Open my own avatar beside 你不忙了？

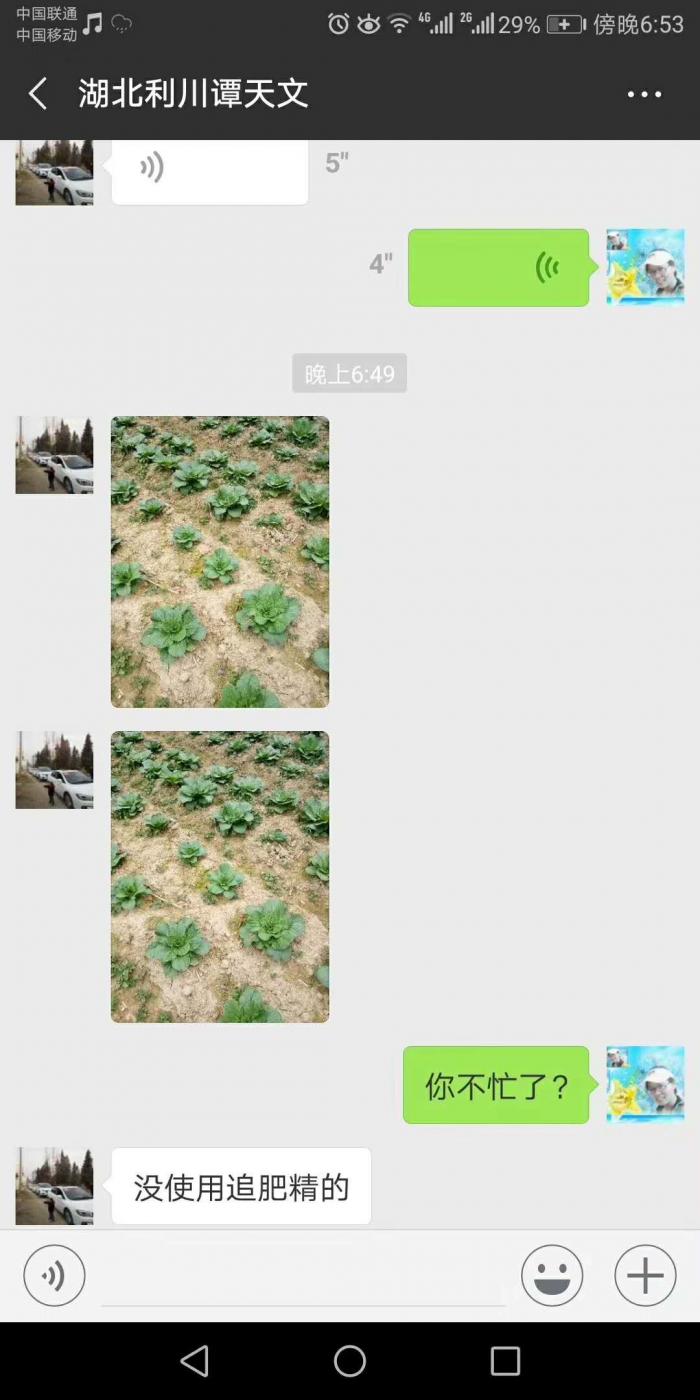click(x=645, y=1084)
